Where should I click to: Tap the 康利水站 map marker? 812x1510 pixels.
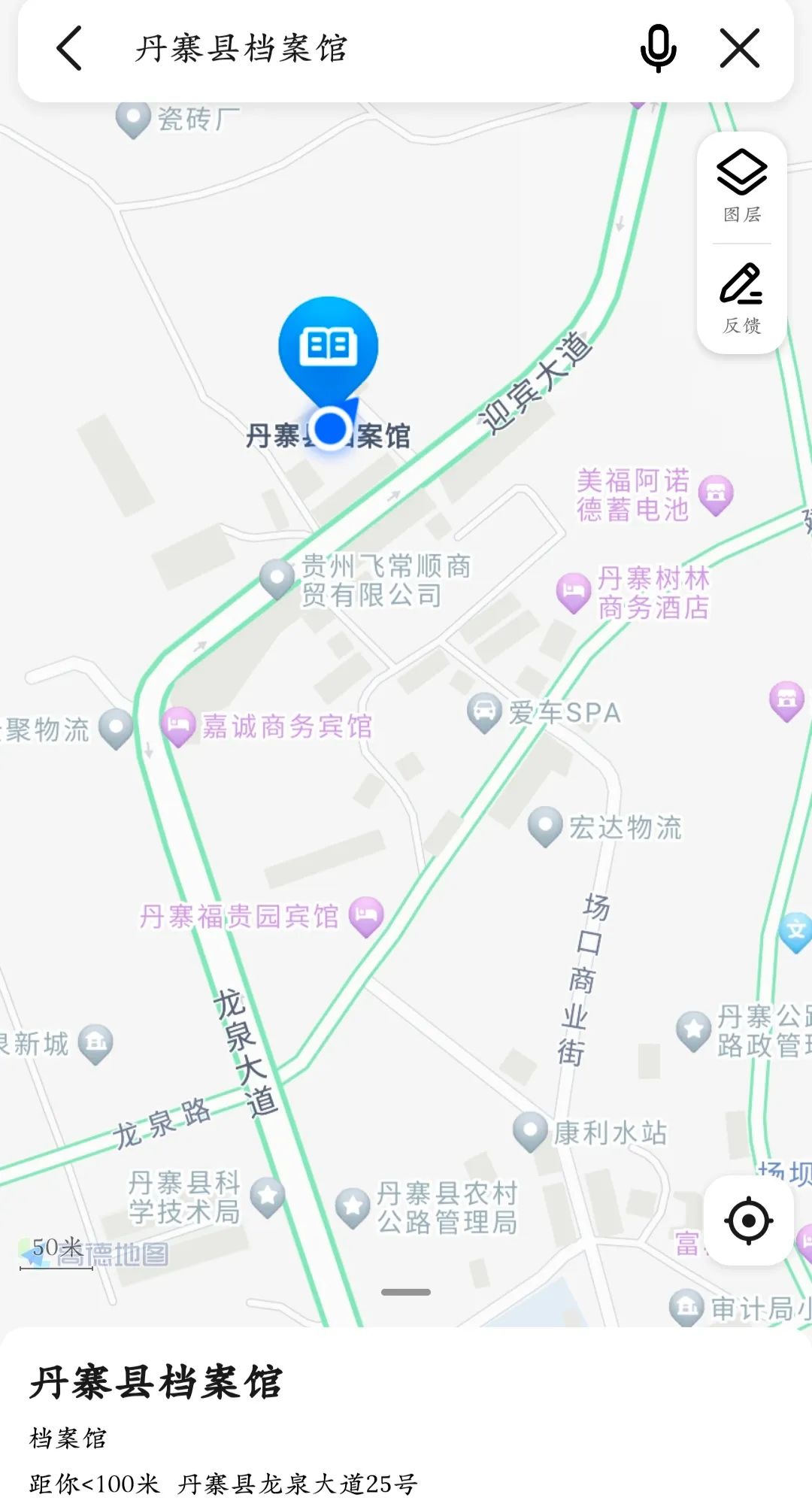coord(530,1132)
